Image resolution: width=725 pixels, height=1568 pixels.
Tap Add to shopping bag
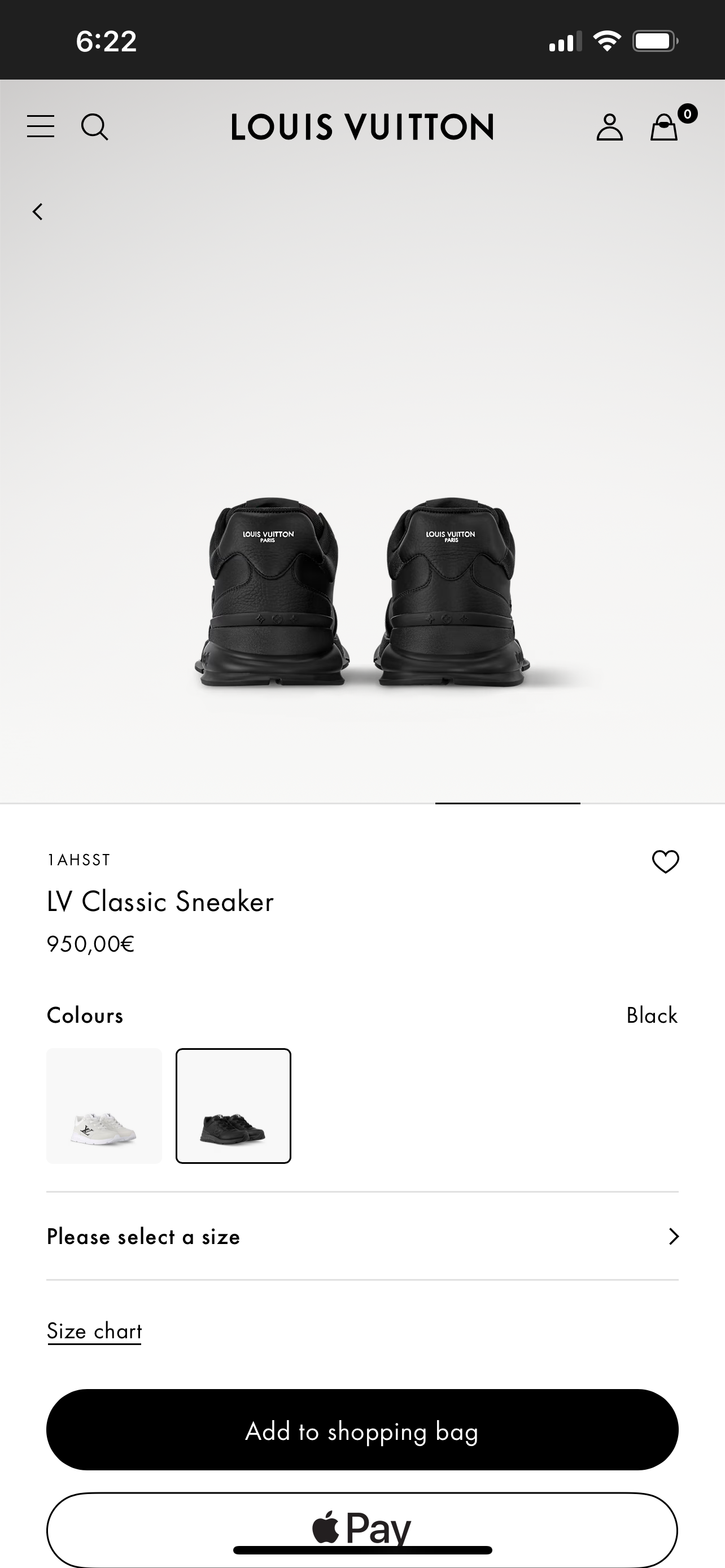click(362, 1430)
